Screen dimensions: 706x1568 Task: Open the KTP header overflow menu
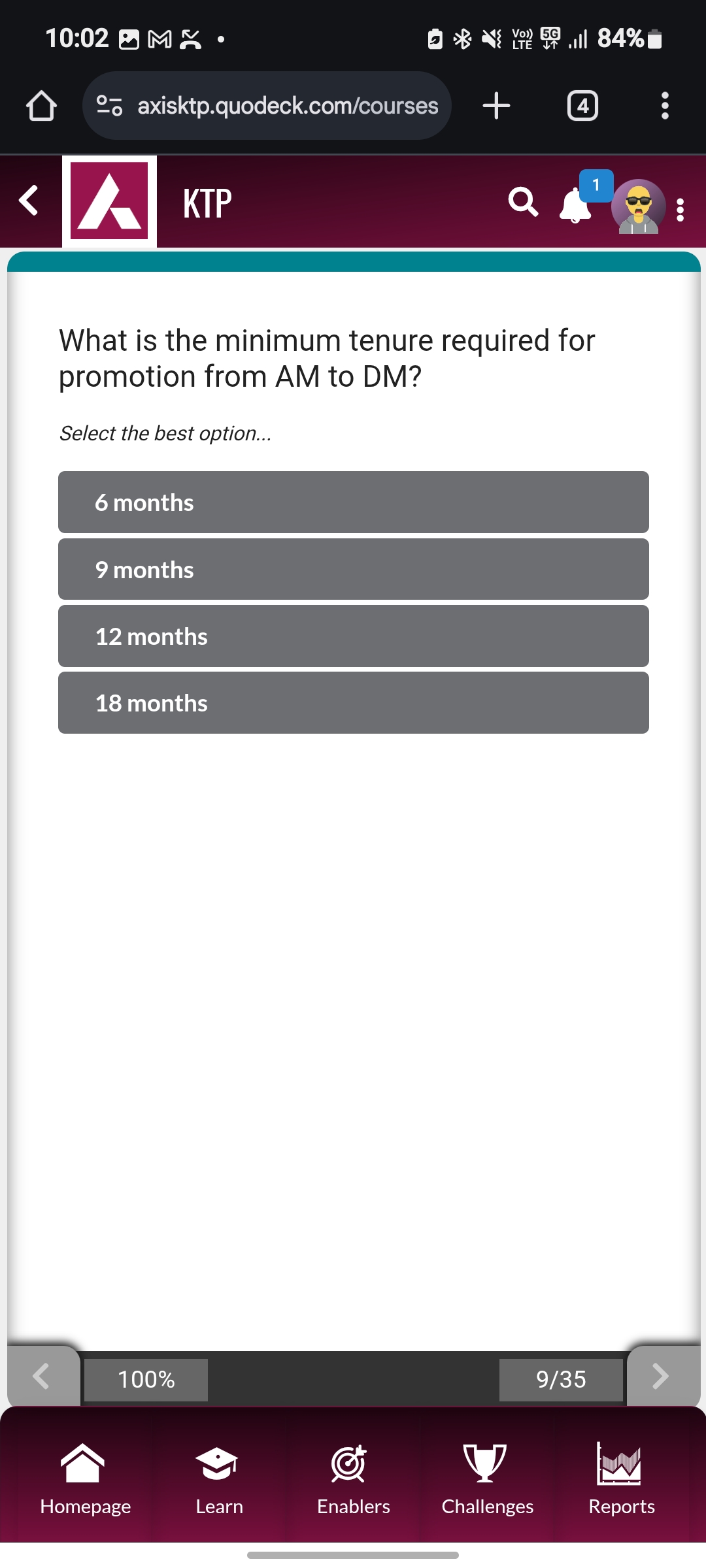coord(681,210)
